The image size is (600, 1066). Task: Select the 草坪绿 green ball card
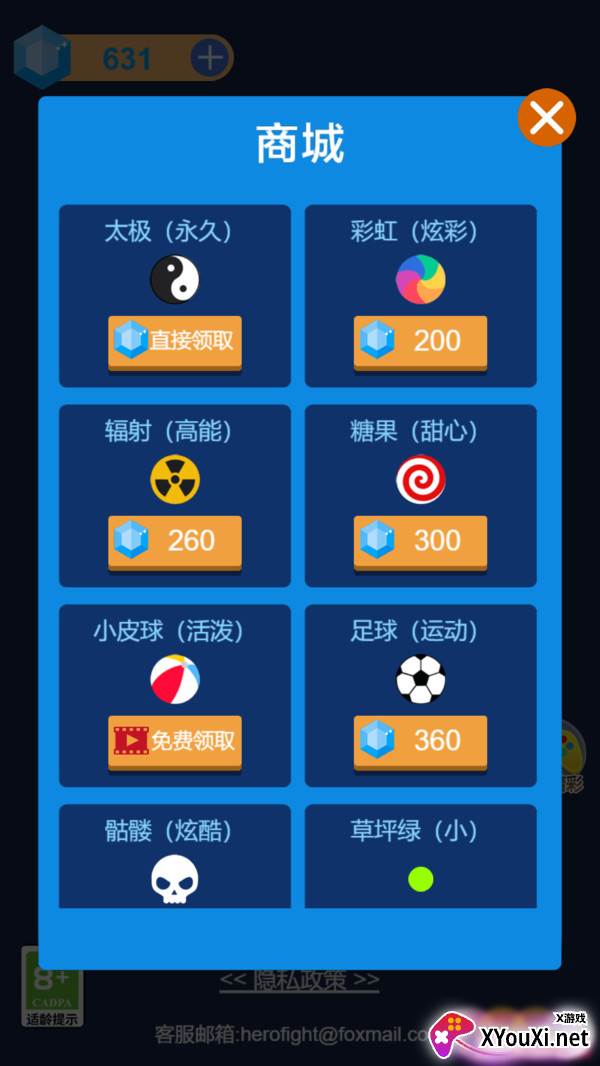point(421,857)
